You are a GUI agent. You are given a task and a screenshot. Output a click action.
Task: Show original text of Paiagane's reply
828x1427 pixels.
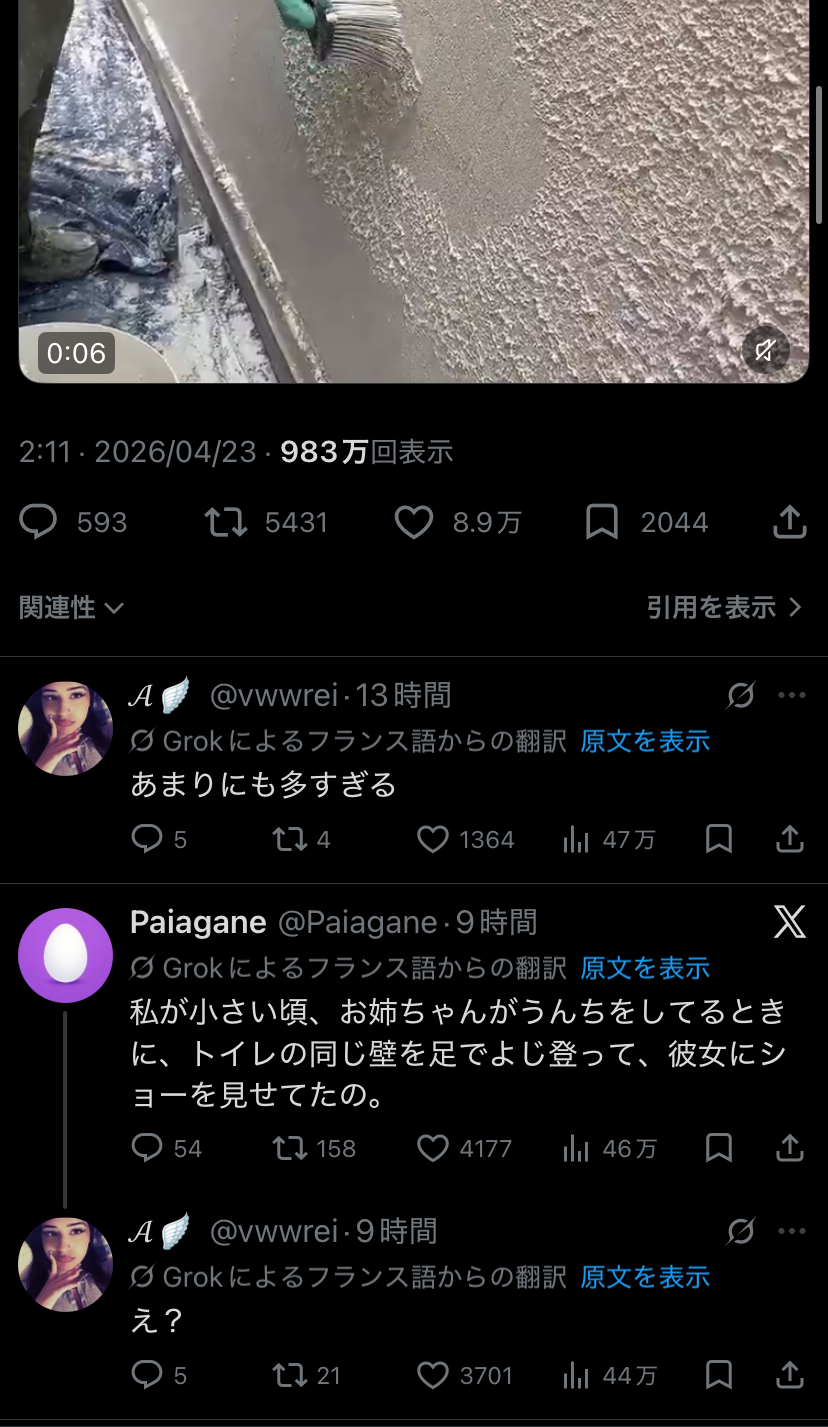(x=645, y=968)
